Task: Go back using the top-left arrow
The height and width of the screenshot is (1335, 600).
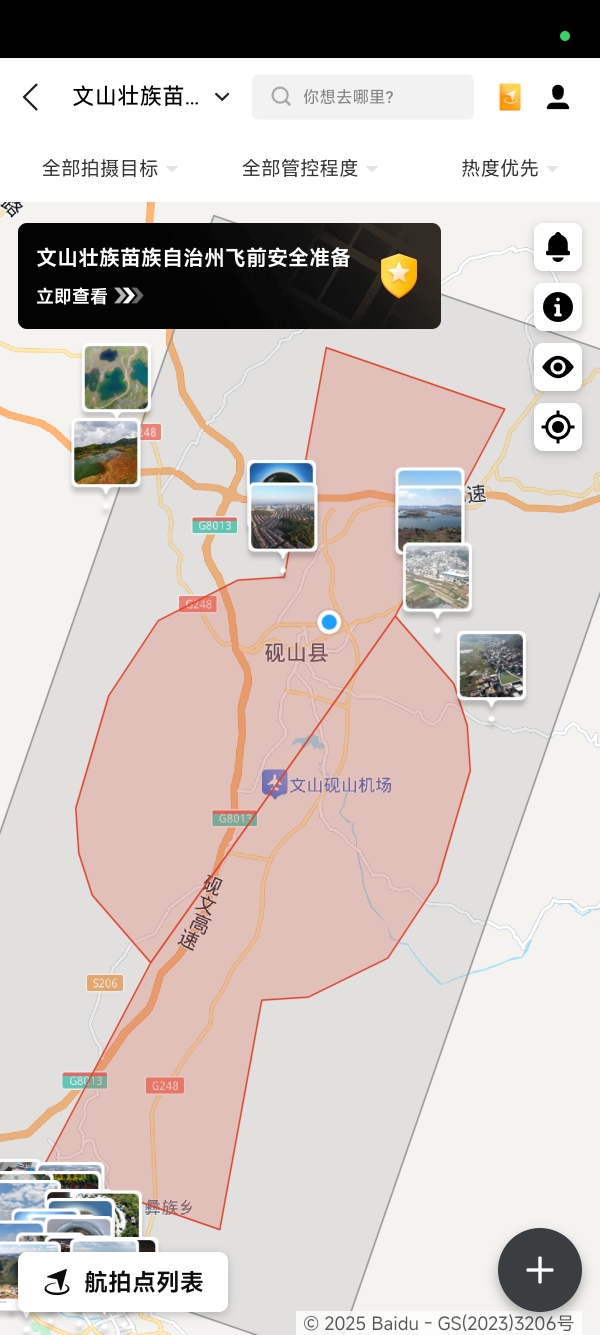Action: 31,97
